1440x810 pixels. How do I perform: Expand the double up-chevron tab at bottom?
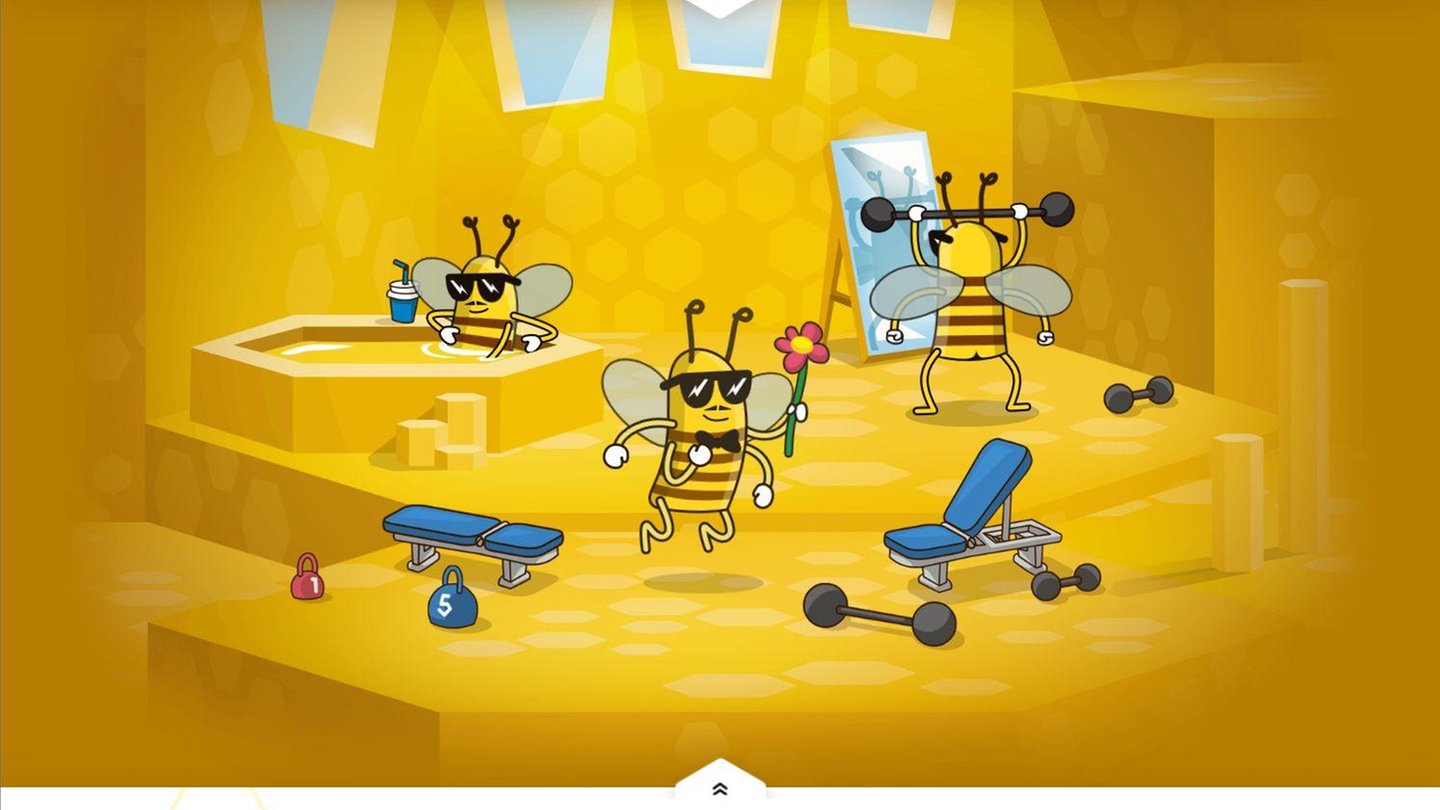(x=719, y=788)
